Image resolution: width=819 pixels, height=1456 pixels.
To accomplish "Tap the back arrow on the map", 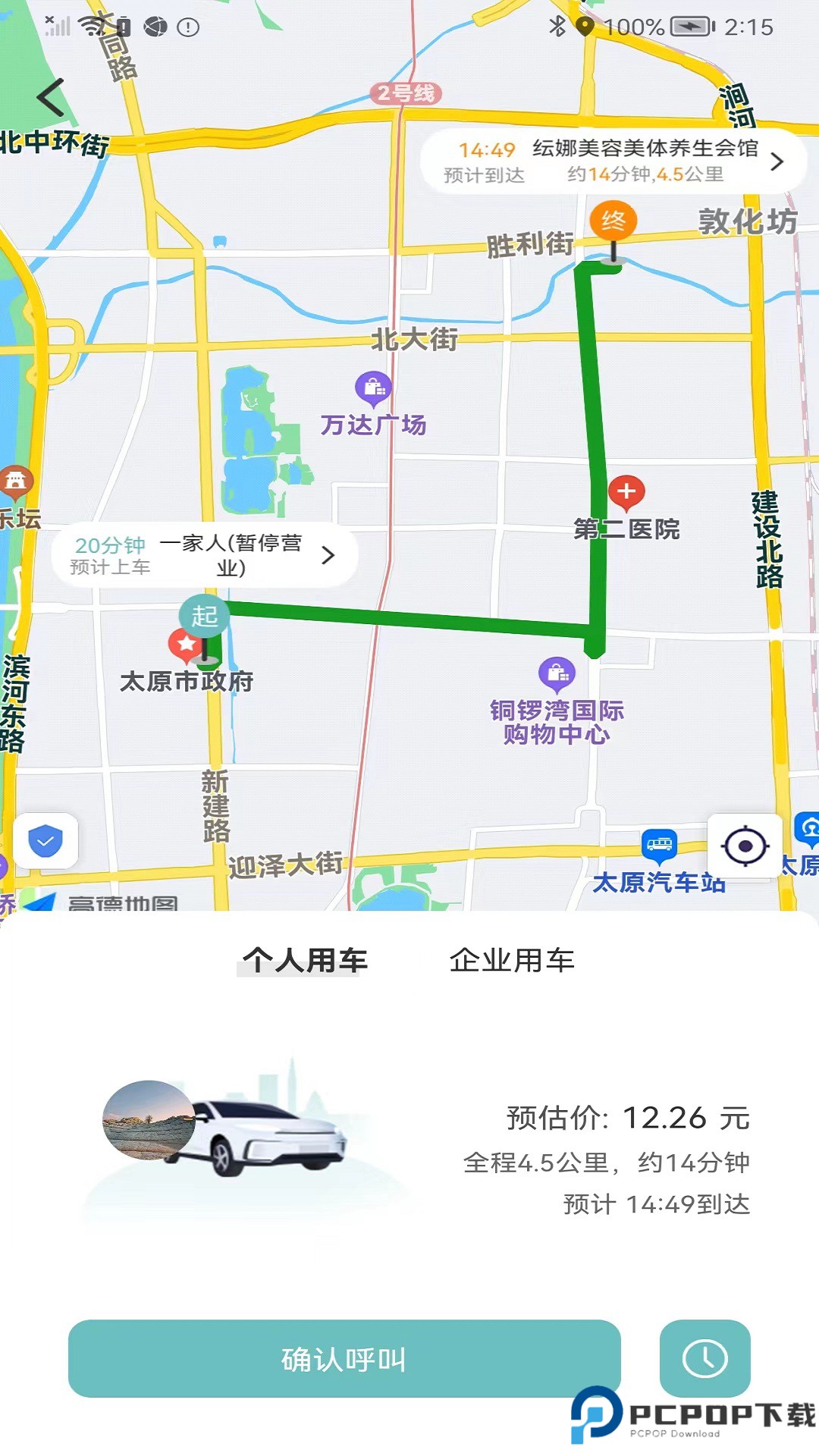I will [48, 99].
